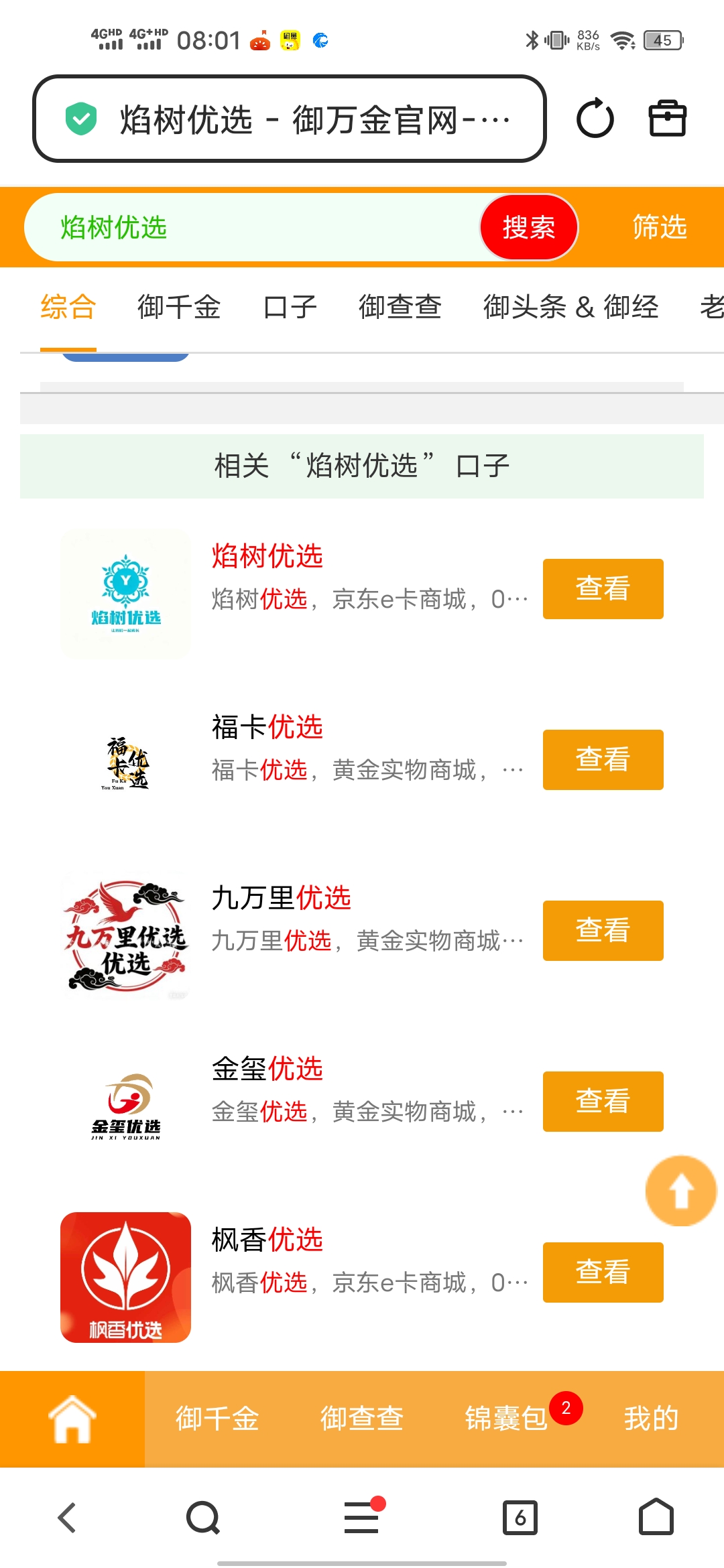Jump back to top with the arrow button
The width and height of the screenshot is (724, 1568).
[x=681, y=1191]
